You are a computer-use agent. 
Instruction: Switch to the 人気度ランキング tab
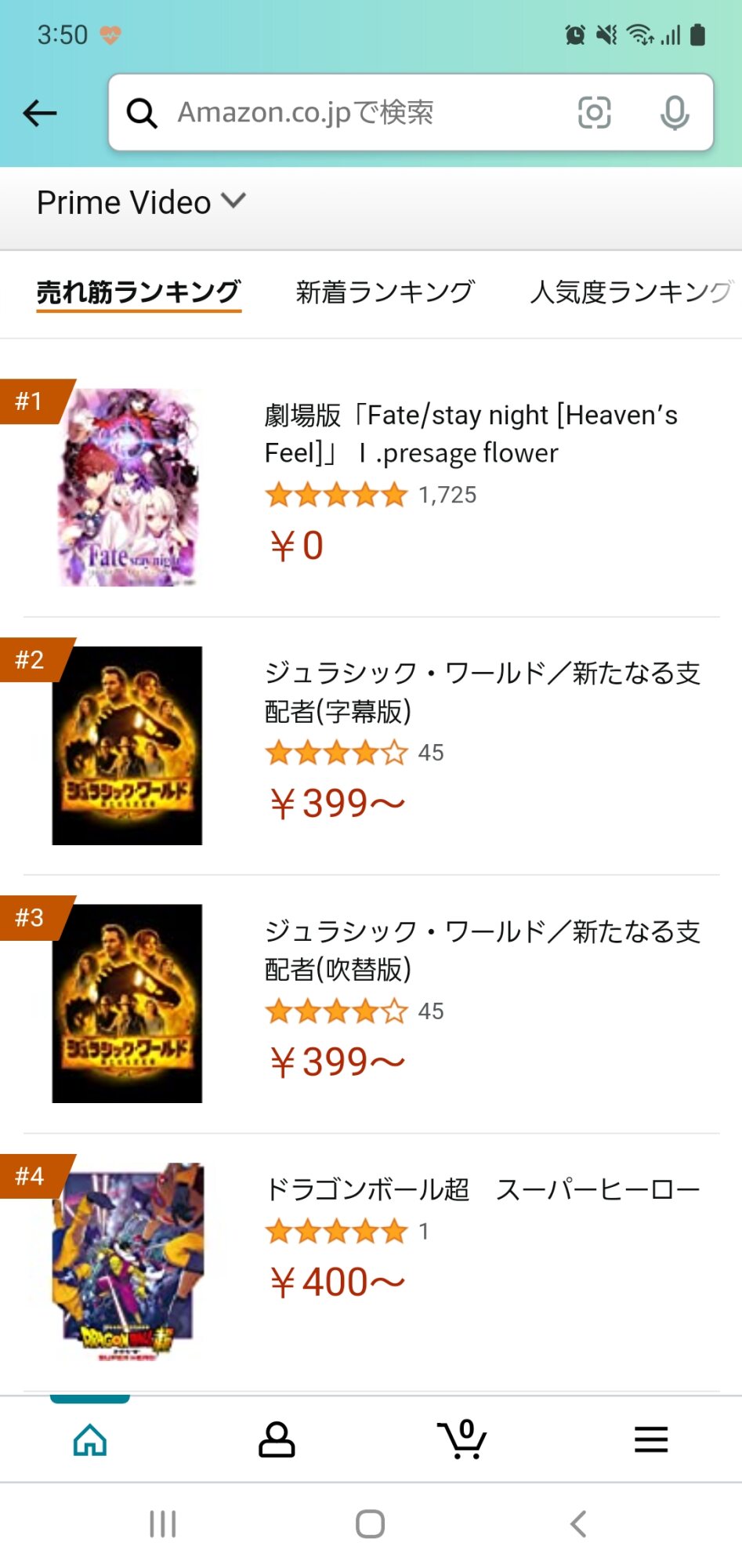[630, 292]
